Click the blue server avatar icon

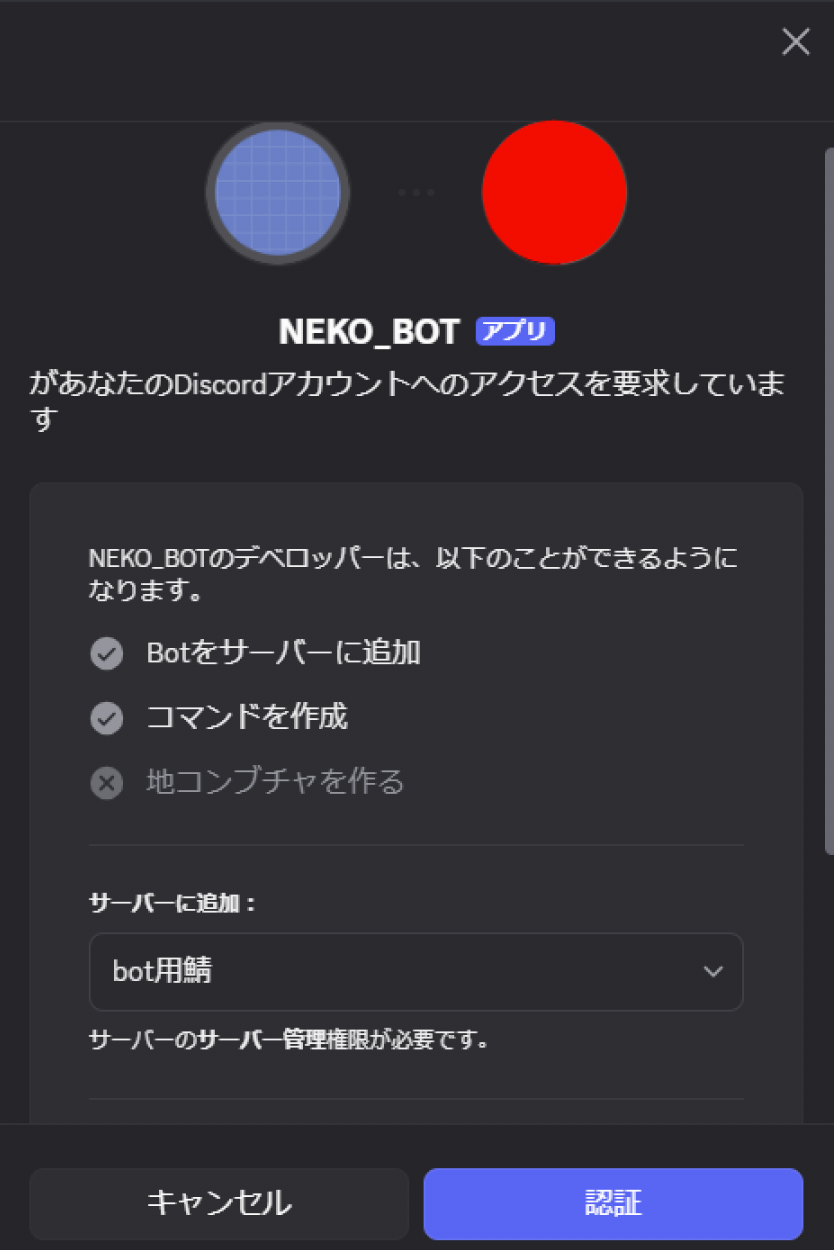(x=278, y=192)
